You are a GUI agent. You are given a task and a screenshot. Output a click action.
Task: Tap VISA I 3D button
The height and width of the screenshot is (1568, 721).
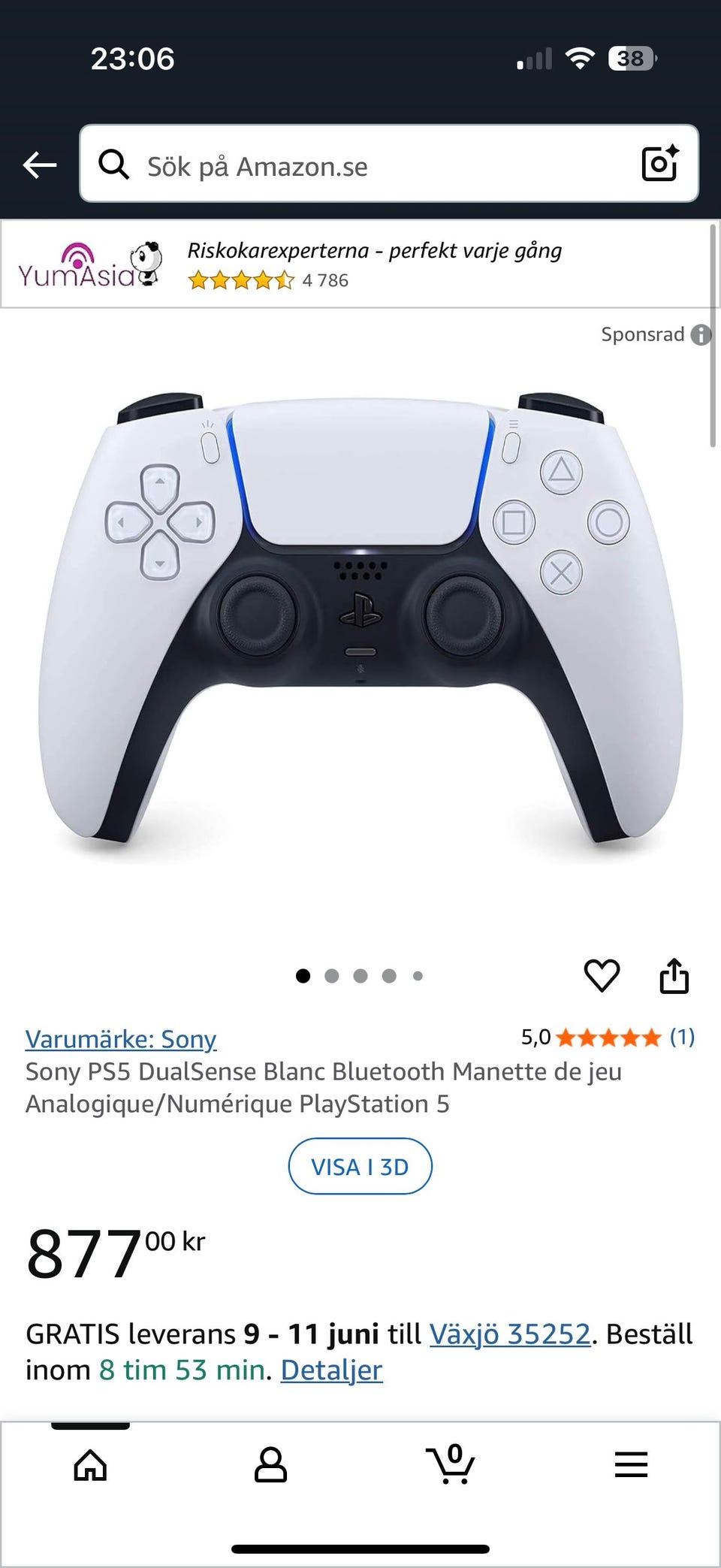[x=360, y=1167]
